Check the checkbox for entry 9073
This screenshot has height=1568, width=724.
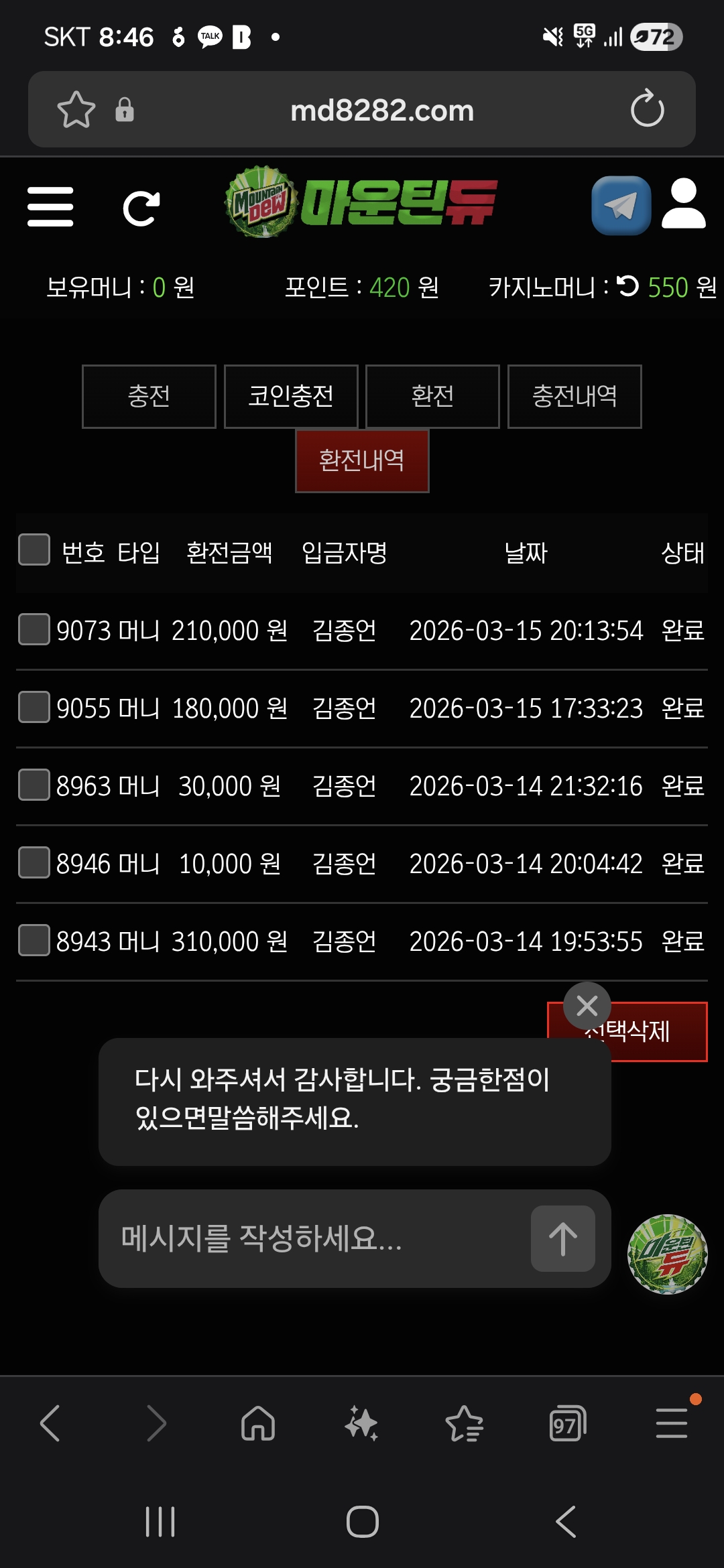34,630
